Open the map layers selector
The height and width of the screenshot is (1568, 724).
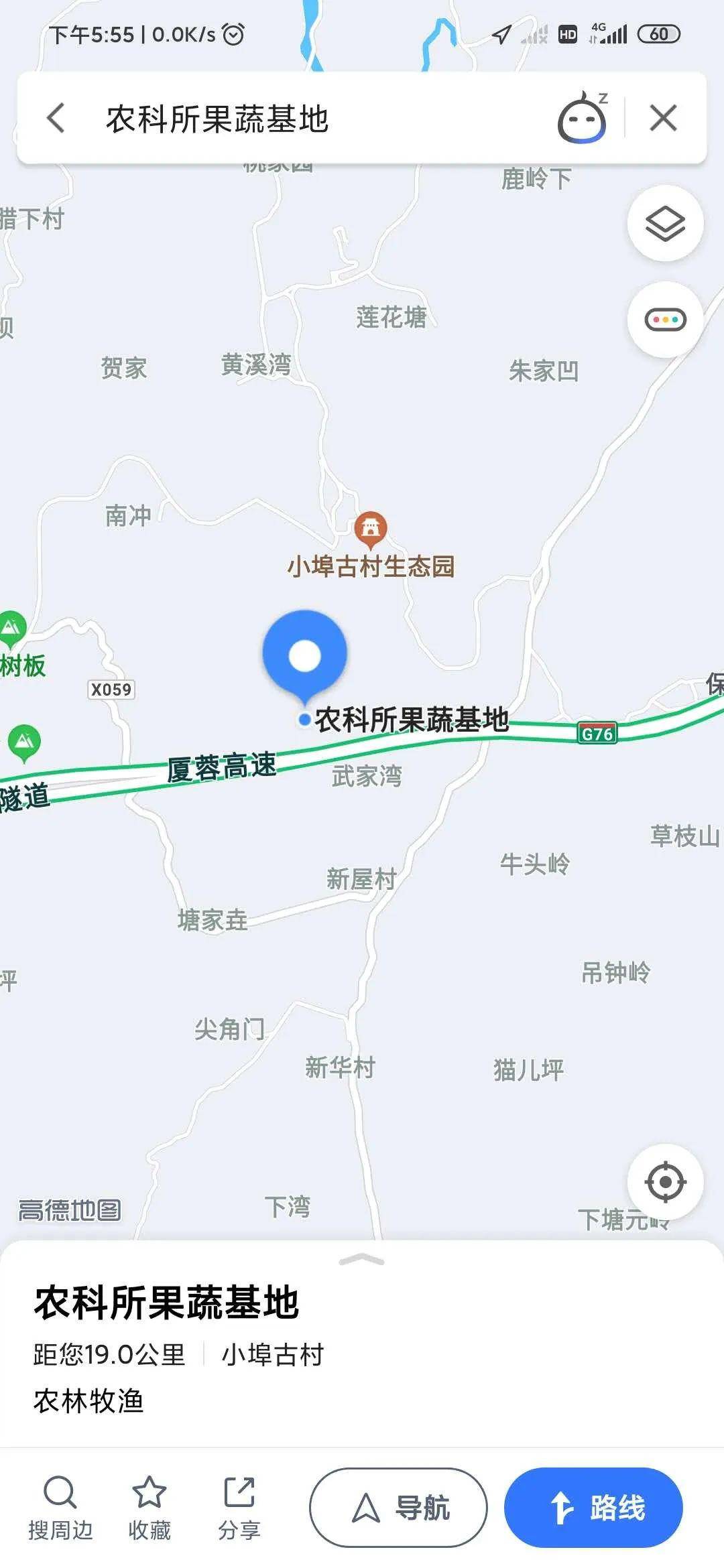pyautogui.click(x=665, y=223)
